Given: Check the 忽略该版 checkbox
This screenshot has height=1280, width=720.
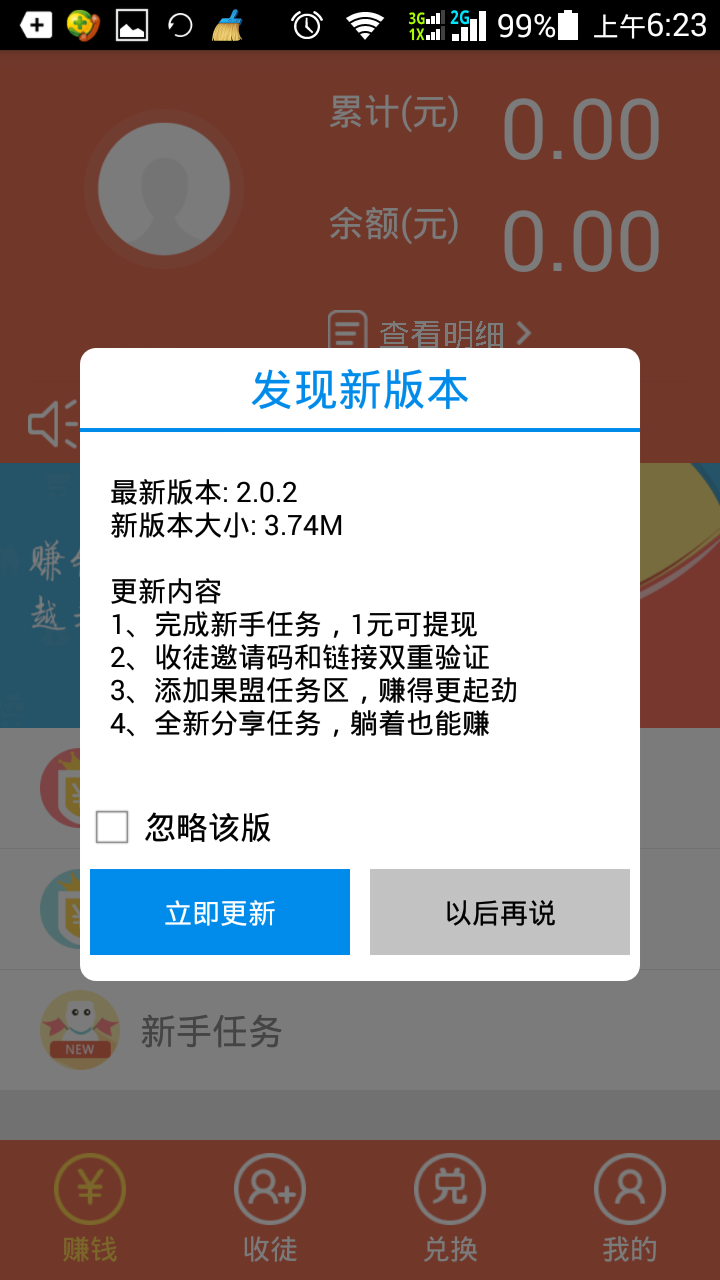Looking at the screenshot, I should pyautogui.click(x=112, y=827).
